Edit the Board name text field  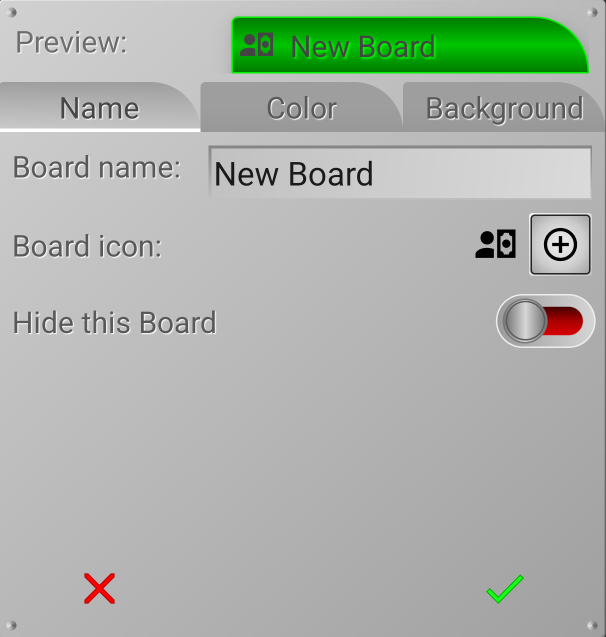[400, 174]
